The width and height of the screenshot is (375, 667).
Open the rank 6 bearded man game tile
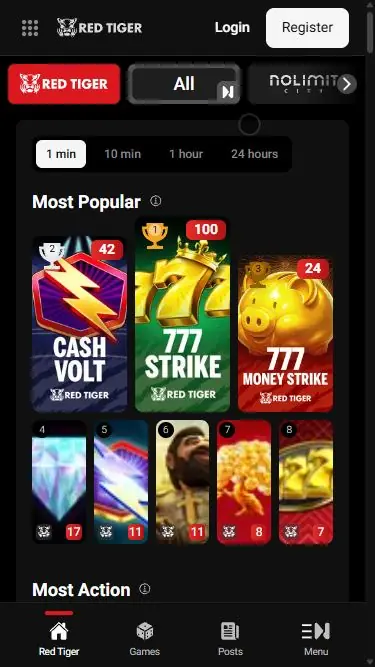pos(182,482)
